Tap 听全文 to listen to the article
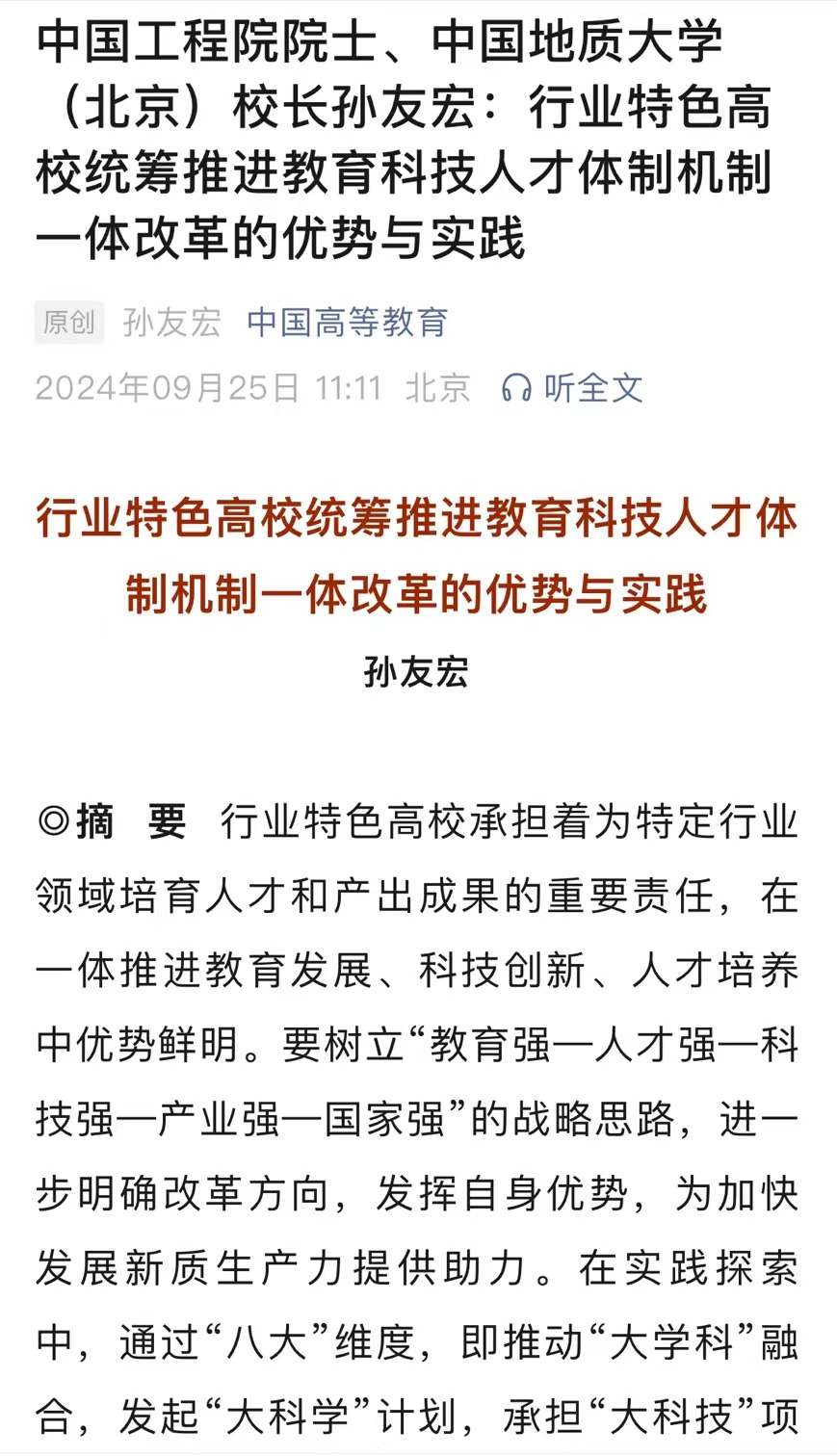837x1456 pixels. pyautogui.click(x=572, y=388)
